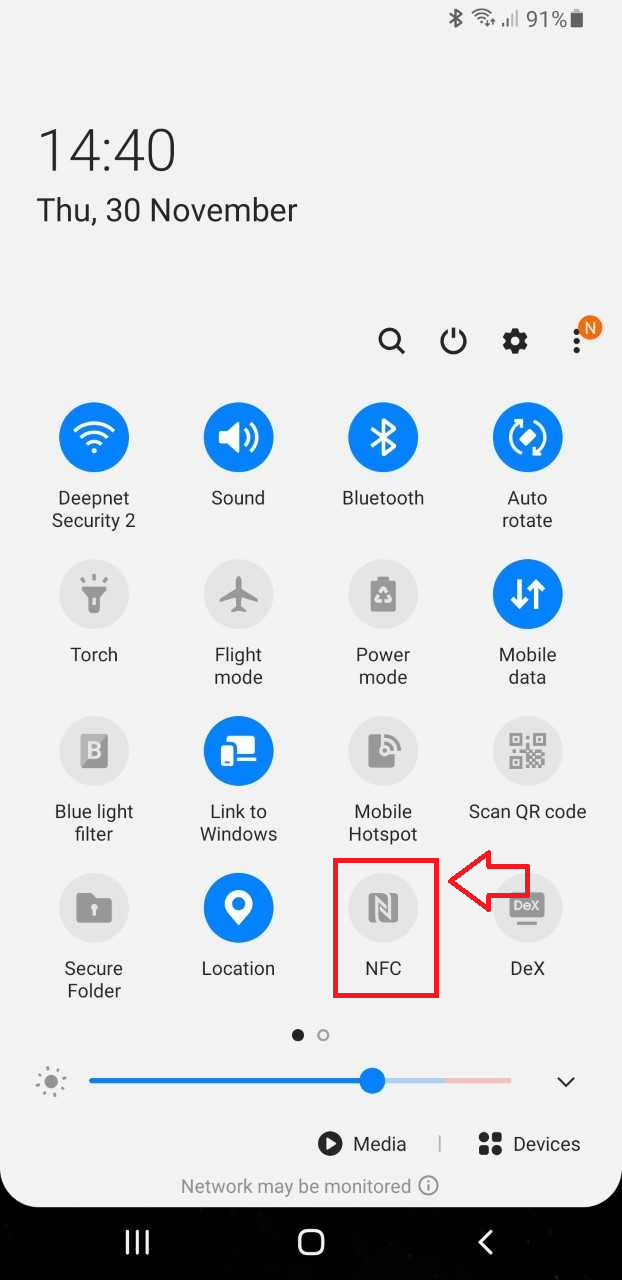Open device settings gear
Viewport: 622px width, 1280px height.
515,341
